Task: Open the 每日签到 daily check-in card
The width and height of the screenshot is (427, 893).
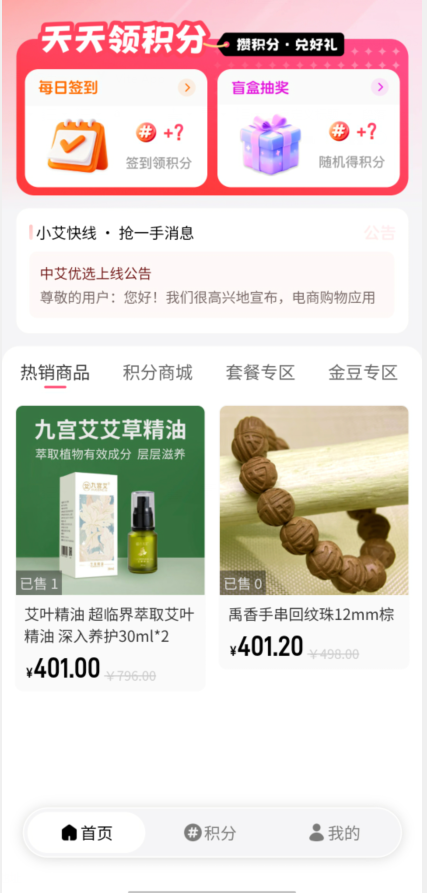Action: (x=116, y=128)
